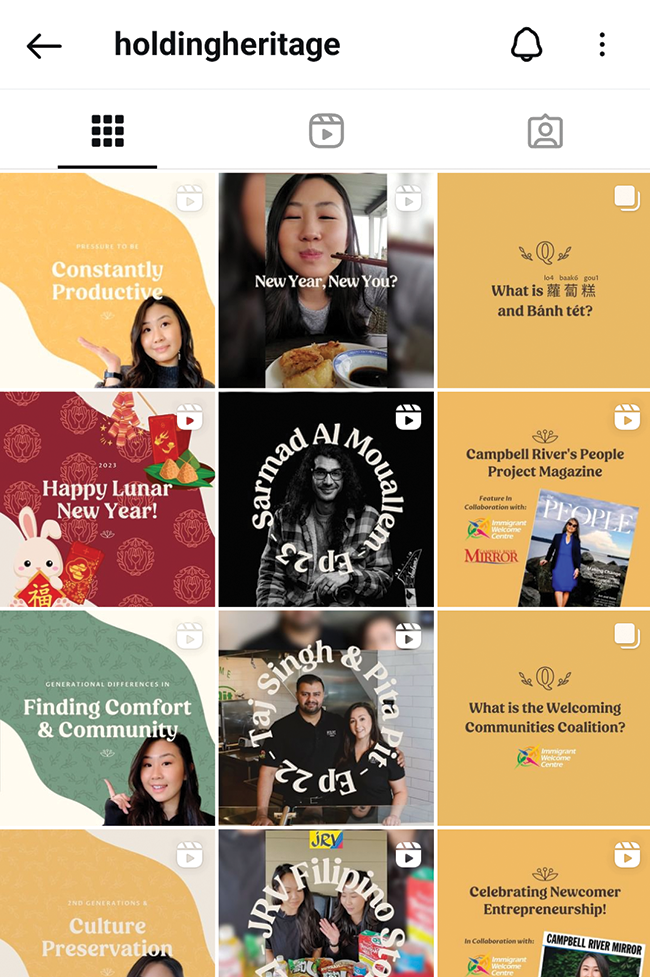650x977 pixels.
Task: Open the notifications bell for holdingheritage
Action: pyautogui.click(x=526, y=44)
